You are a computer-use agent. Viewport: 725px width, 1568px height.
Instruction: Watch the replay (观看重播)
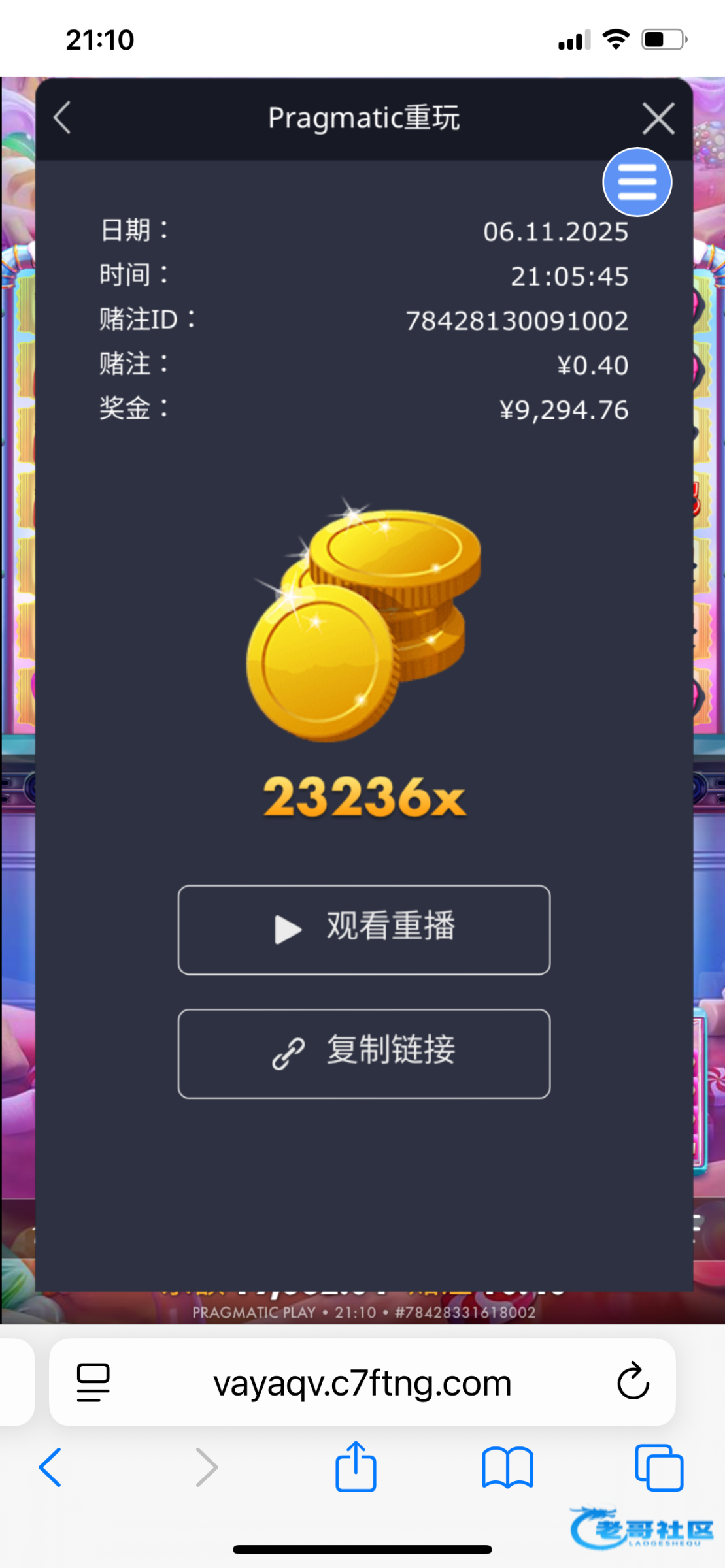click(x=363, y=930)
